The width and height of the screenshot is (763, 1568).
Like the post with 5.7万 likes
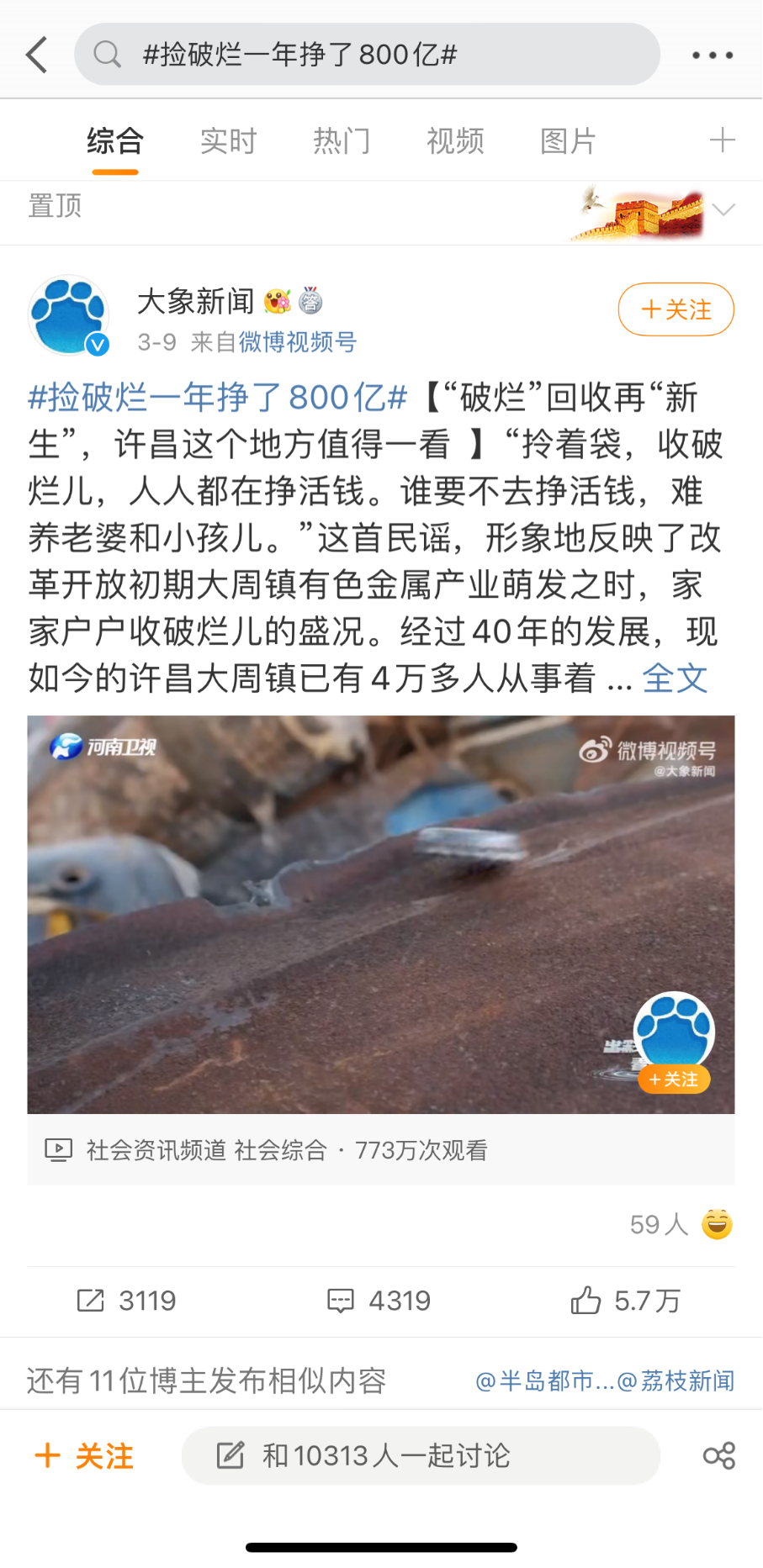pyautogui.click(x=625, y=1301)
